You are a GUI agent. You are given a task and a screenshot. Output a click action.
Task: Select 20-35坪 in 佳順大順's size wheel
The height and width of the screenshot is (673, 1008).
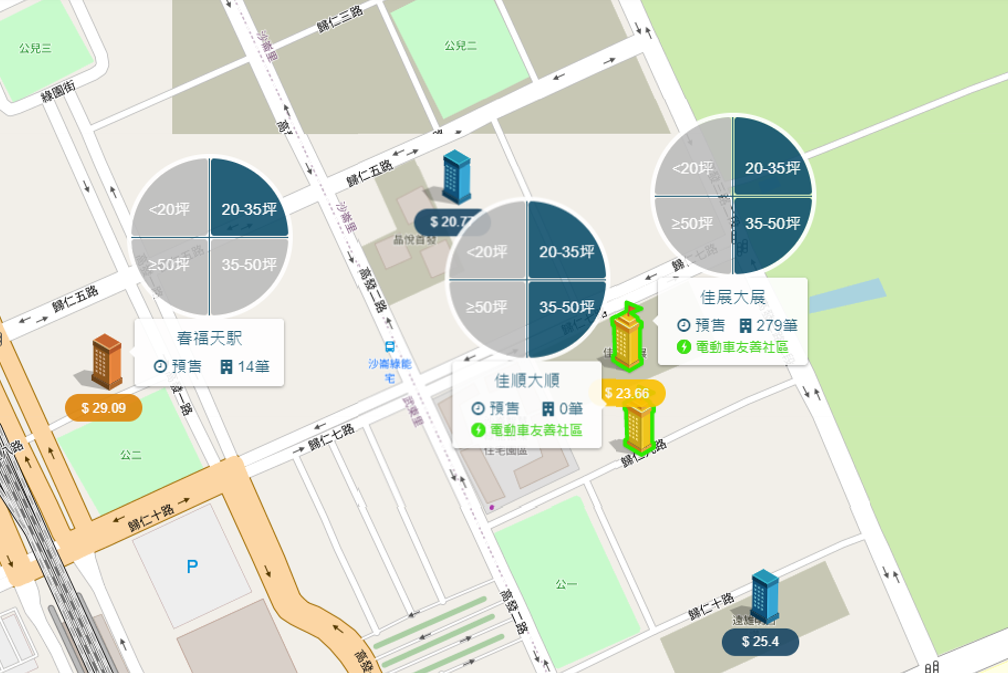pyautogui.click(x=565, y=251)
